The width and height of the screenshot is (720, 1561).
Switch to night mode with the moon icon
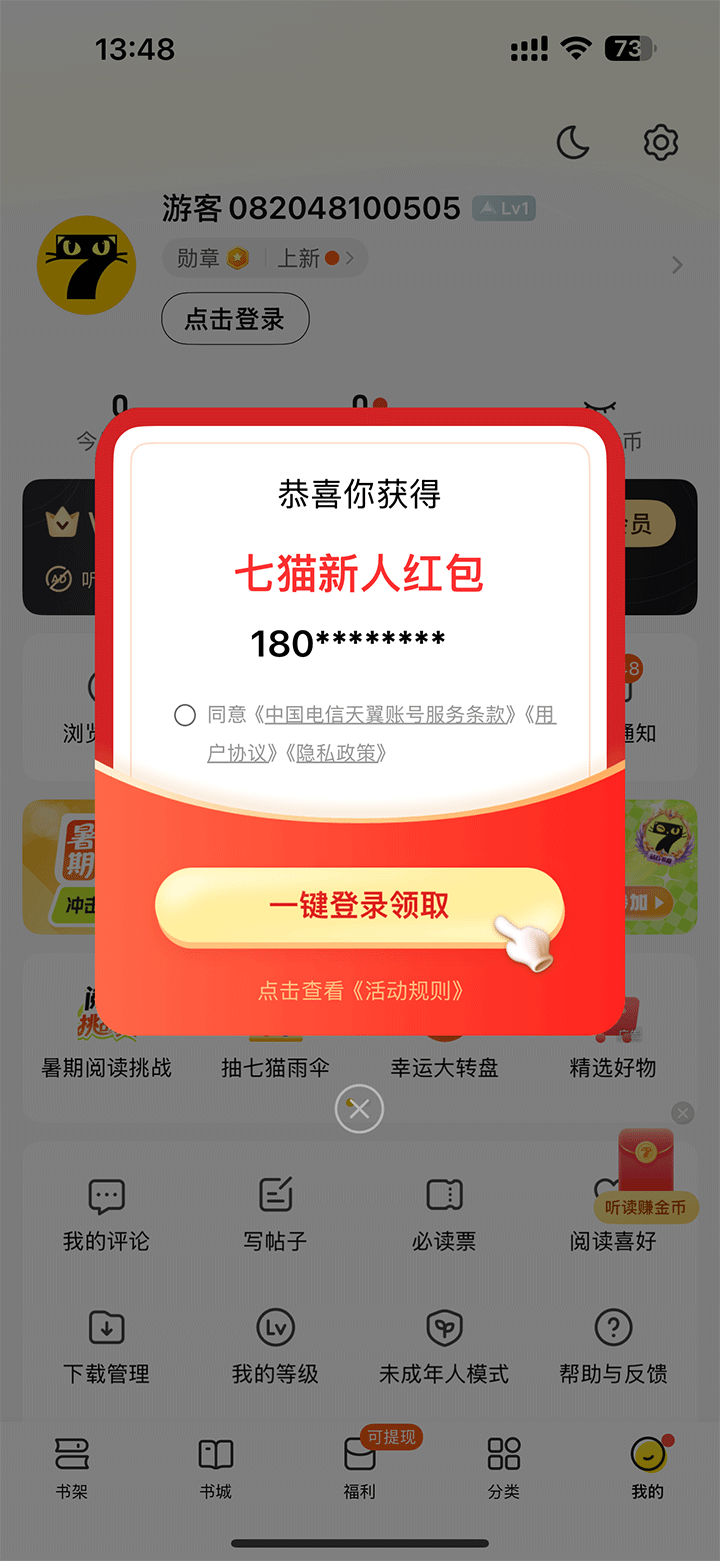[574, 142]
